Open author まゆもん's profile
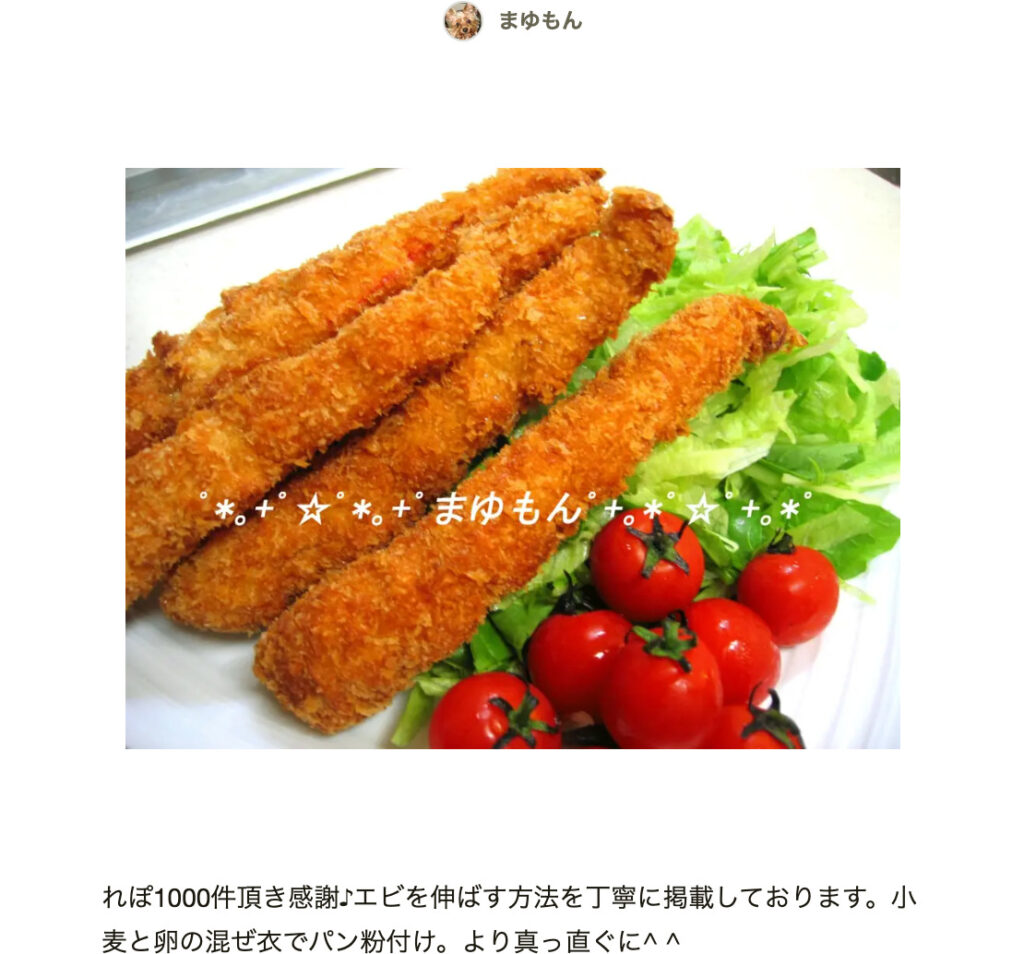The image size is (1024, 954). pyautogui.click(x=539, y=21)
